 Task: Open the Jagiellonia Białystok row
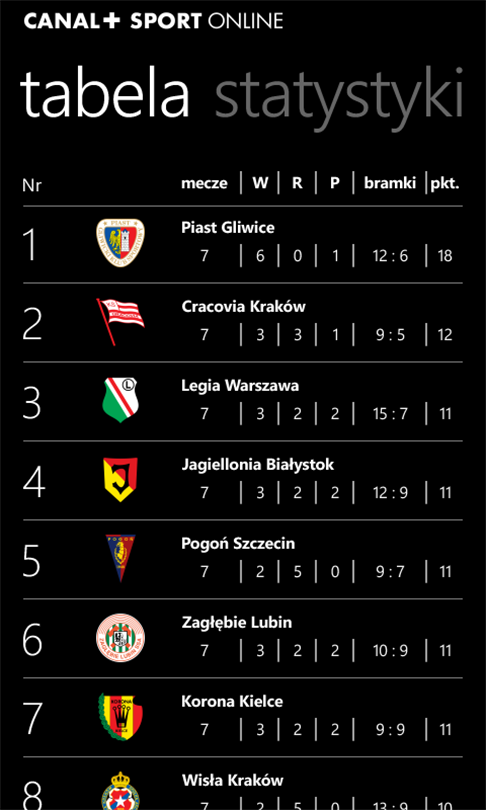coord(243,480)
